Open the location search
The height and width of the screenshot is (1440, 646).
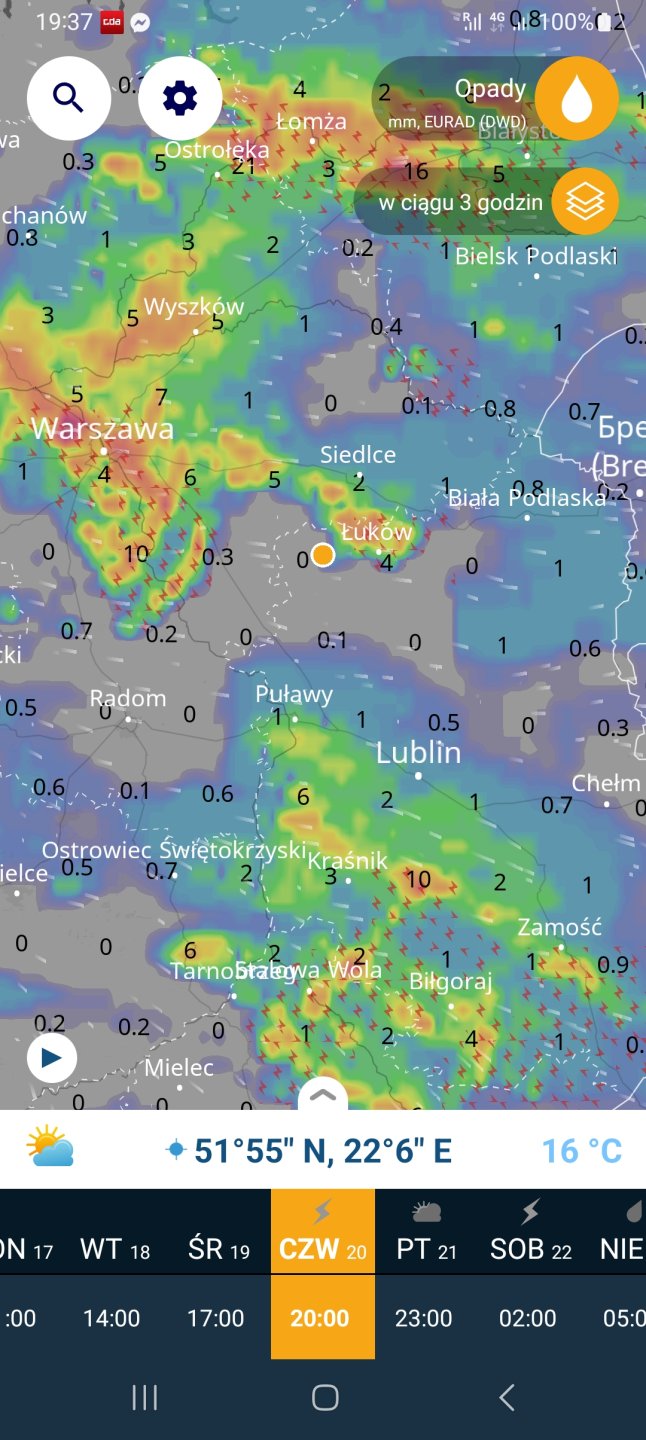click(68, 98)
